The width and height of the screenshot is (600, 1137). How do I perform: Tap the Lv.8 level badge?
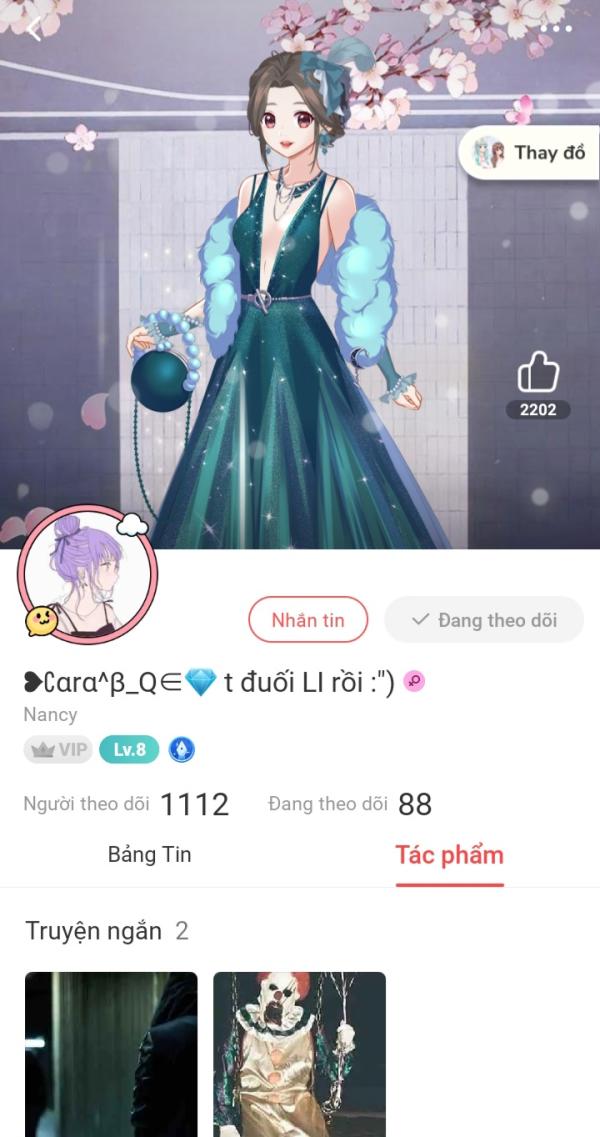click(x=129, y=750)
